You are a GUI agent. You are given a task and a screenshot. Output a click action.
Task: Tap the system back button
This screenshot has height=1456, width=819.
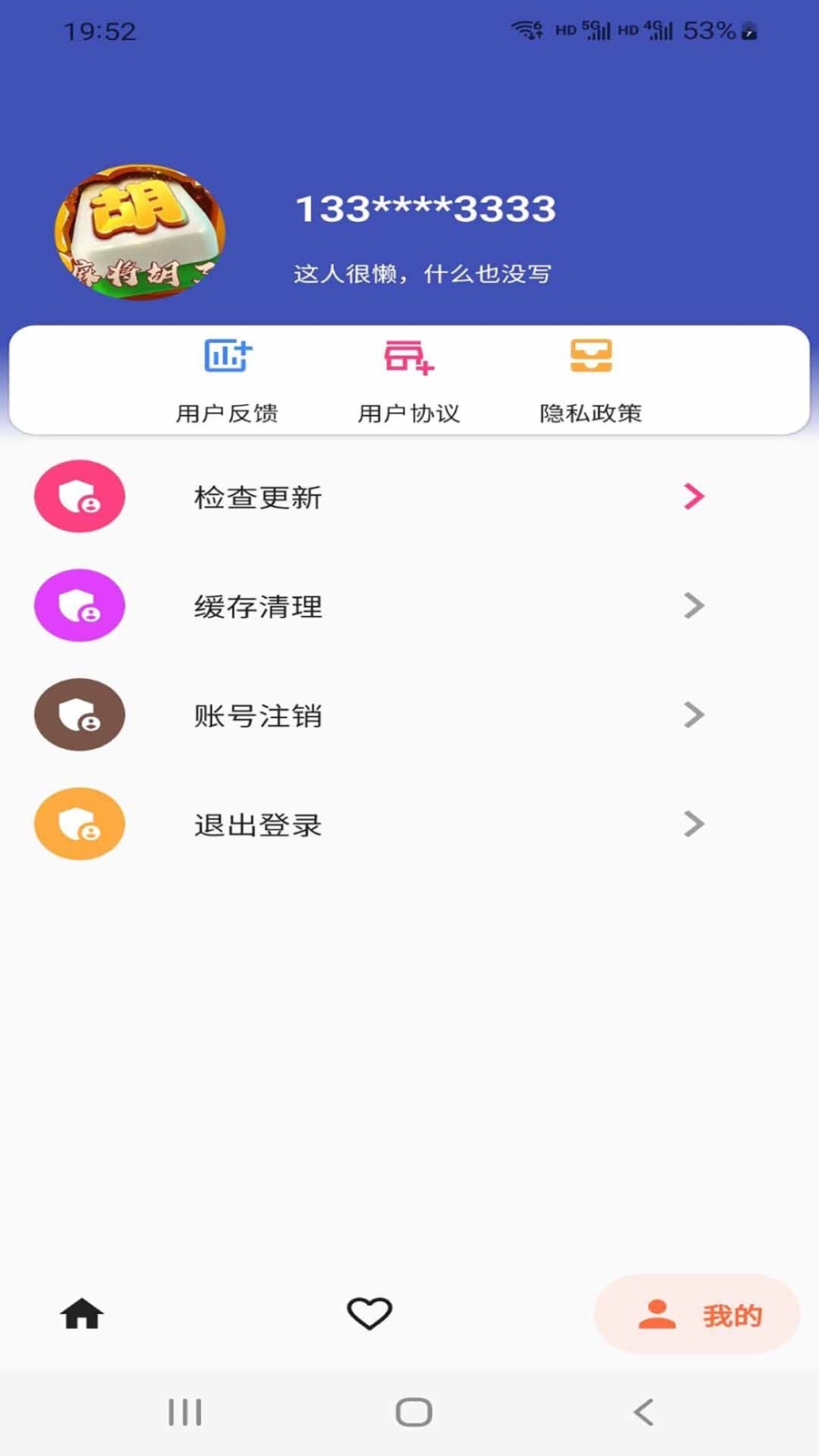coord(643,1412)
